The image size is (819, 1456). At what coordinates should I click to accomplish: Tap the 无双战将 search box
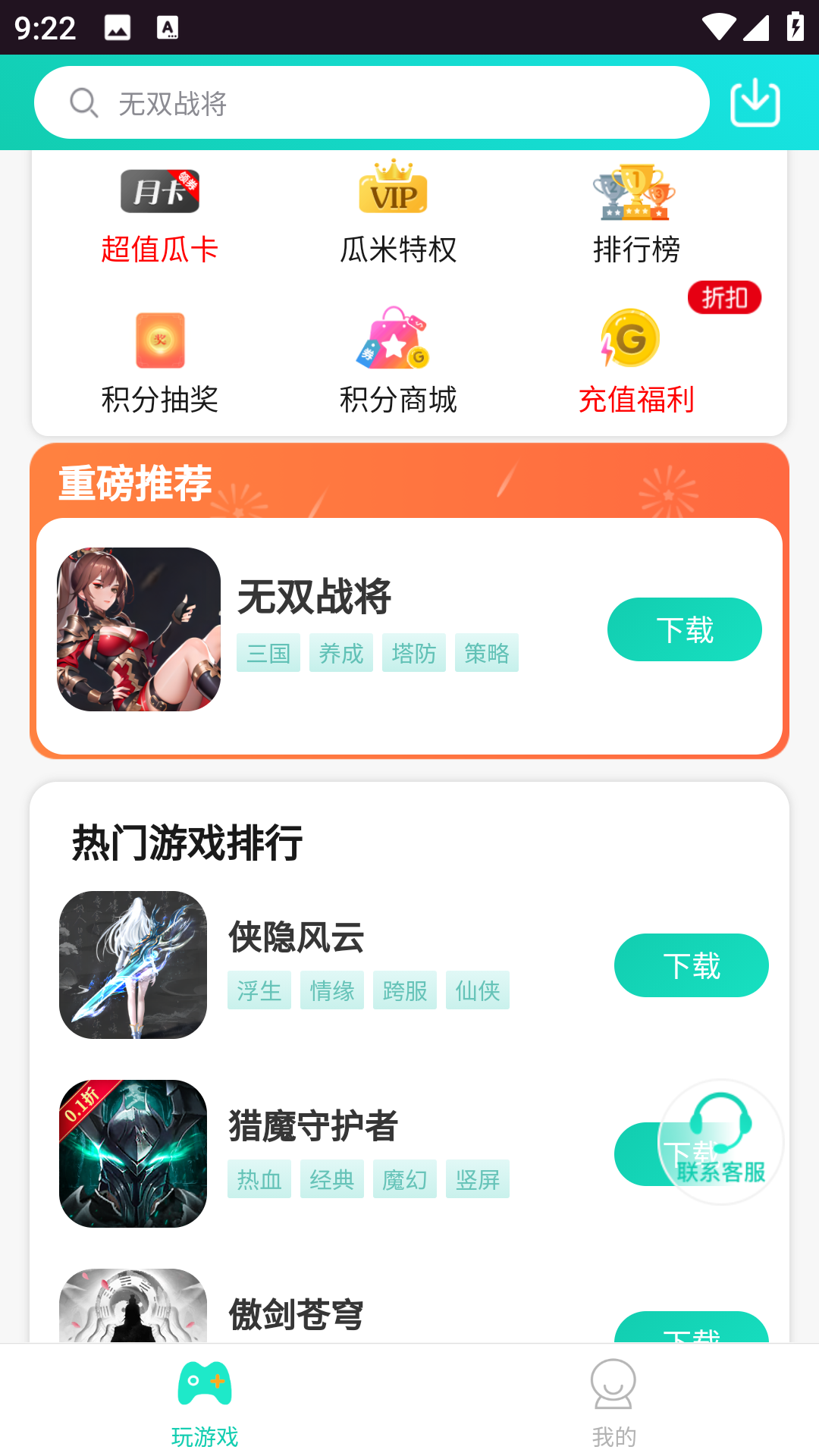[x=372, y=102]
